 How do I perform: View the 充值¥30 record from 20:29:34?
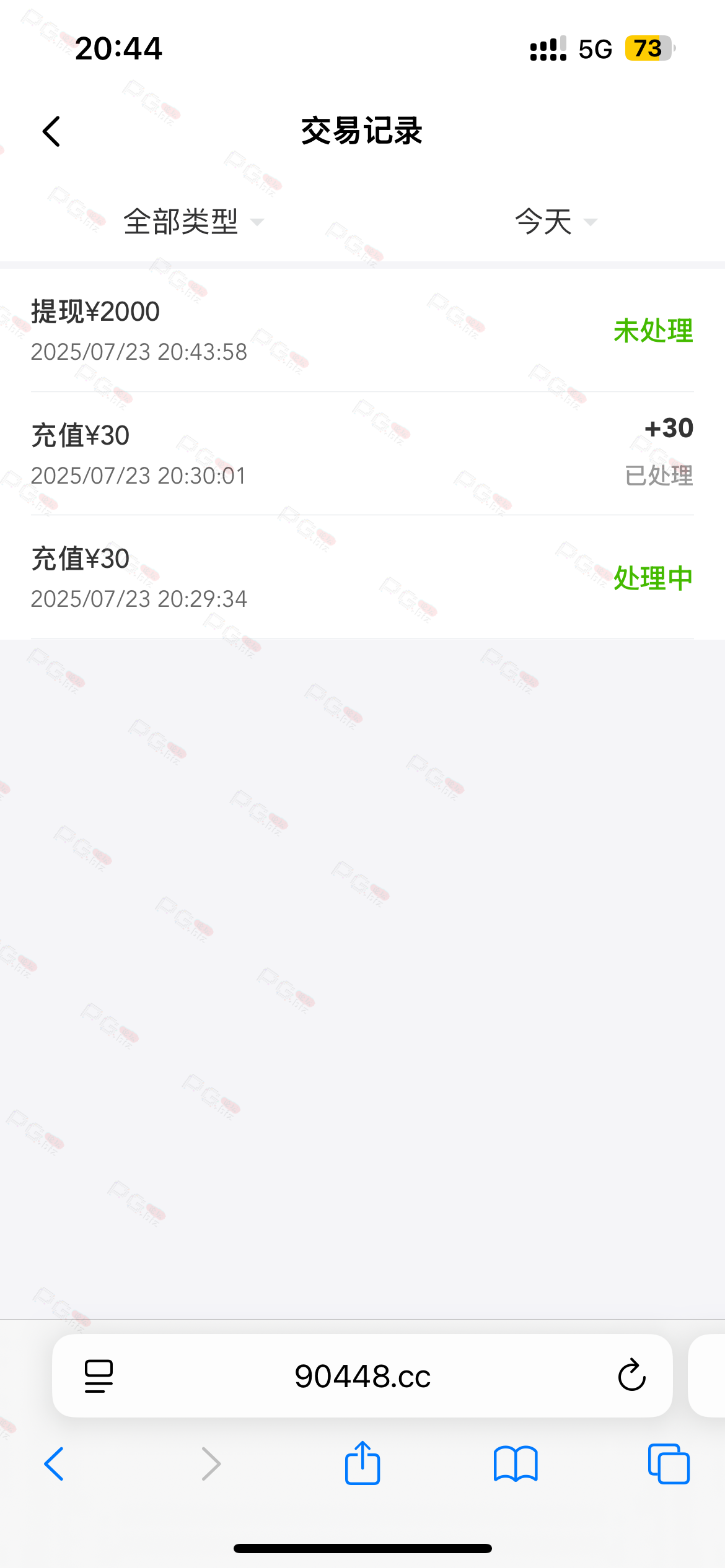pos(362,577)
